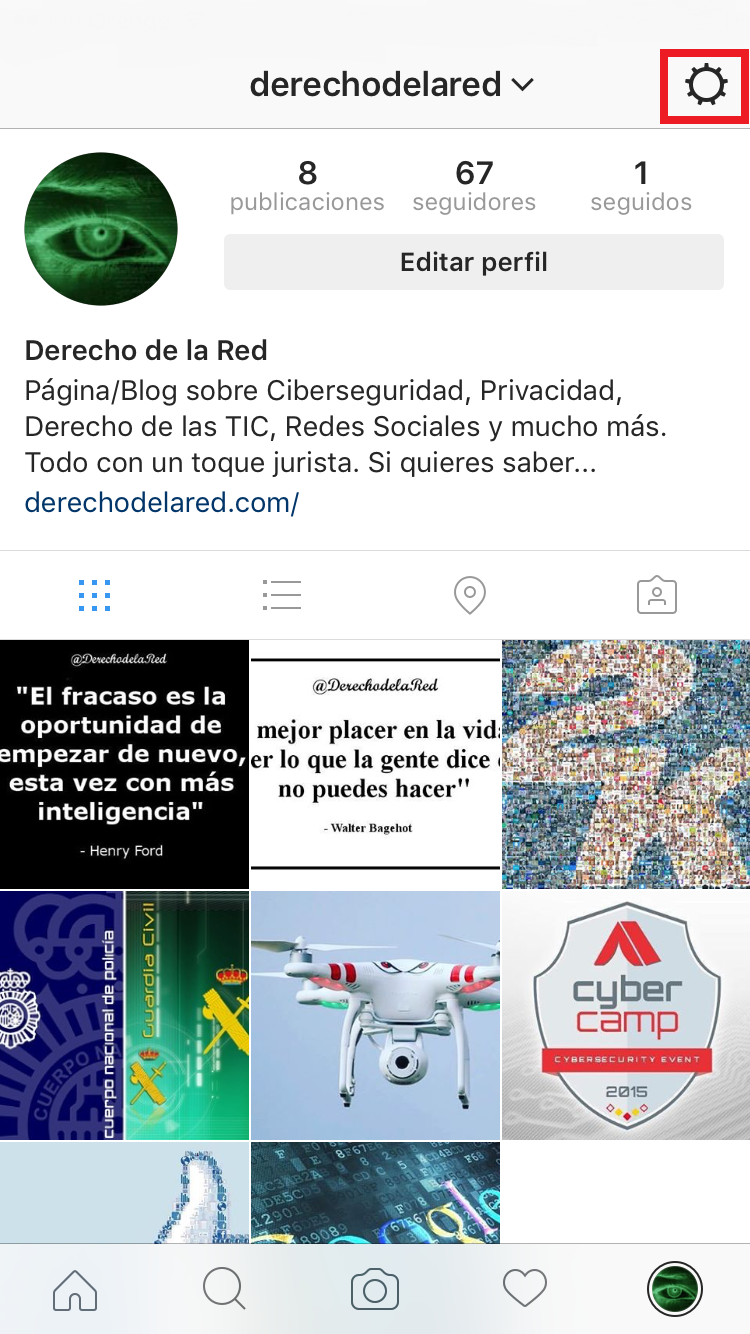Viewport: 750px width, 1334px height.
Task: Go to the home feed
Action: coord(75,1290)
